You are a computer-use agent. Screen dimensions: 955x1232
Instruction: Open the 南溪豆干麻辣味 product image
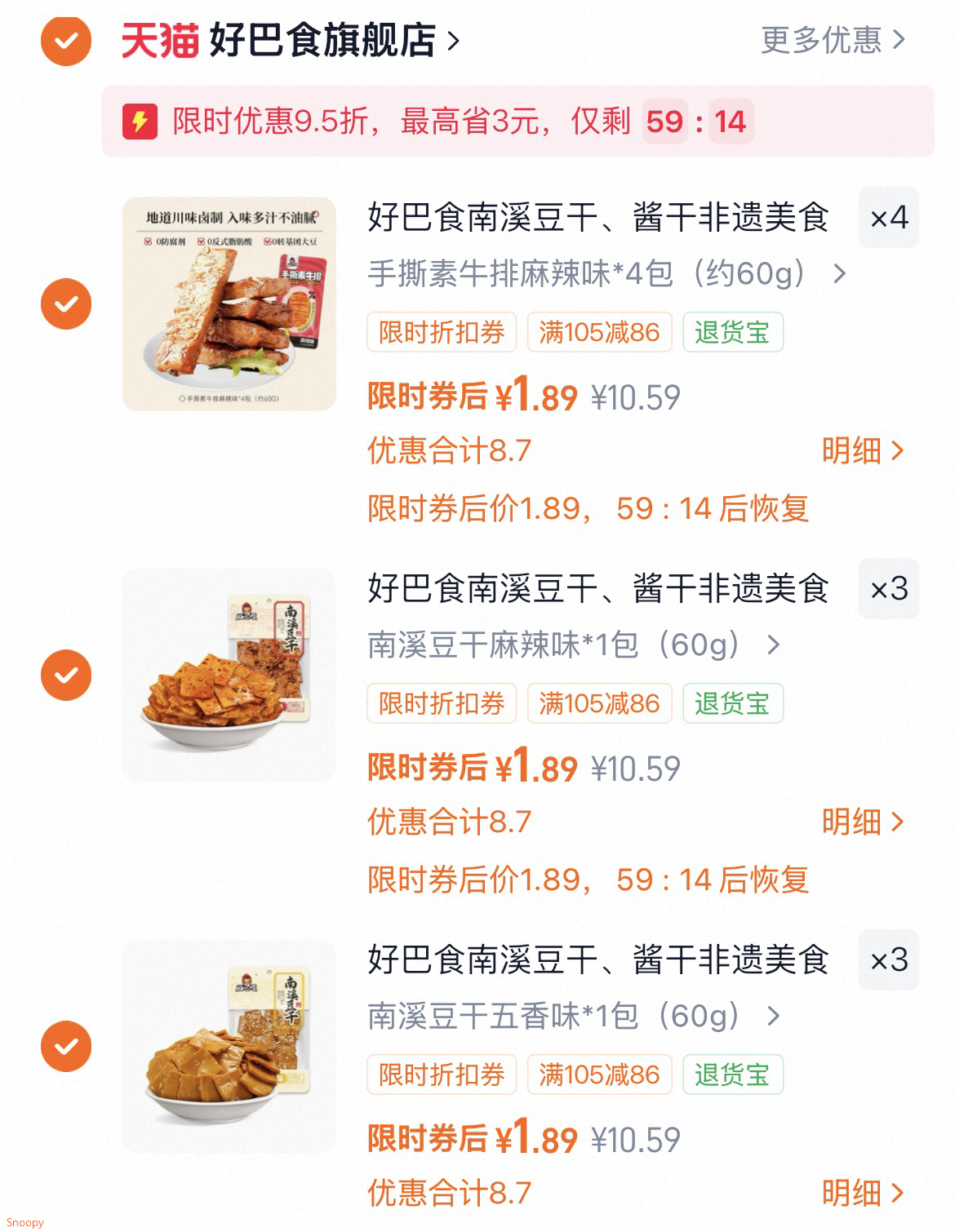[229, 675]
